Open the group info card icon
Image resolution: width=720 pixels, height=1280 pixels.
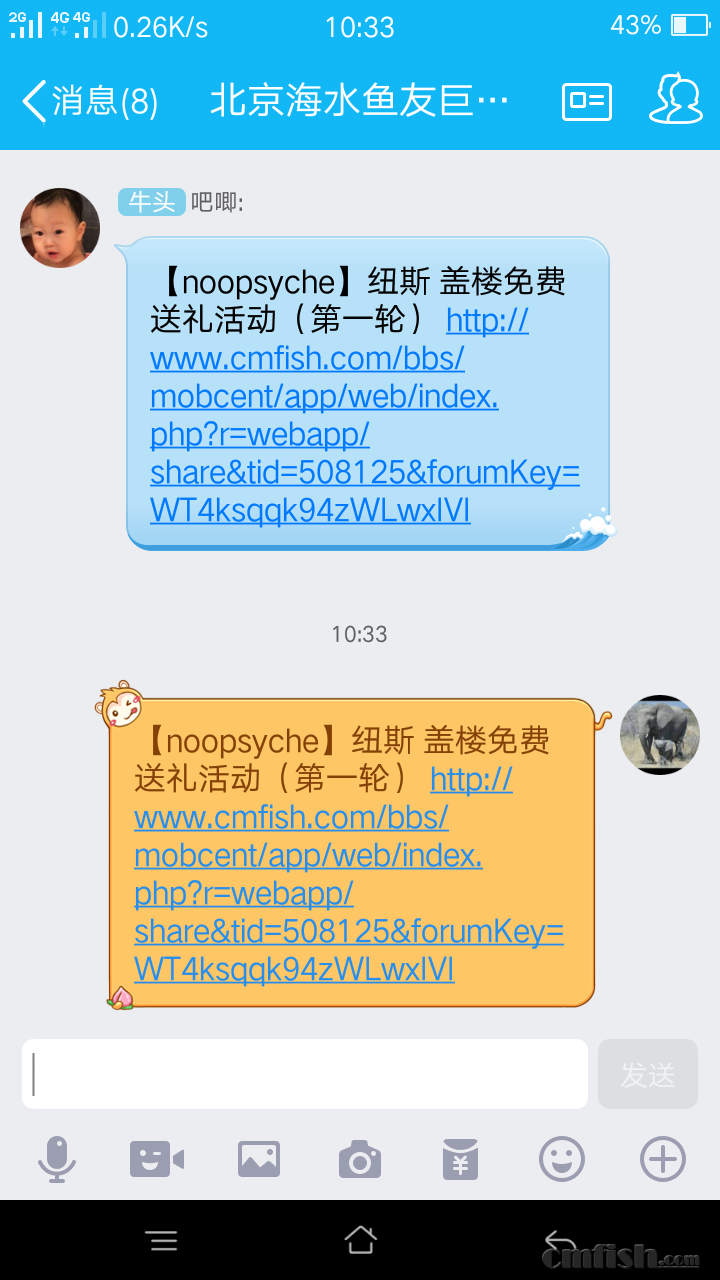click(x=587, y=101)
